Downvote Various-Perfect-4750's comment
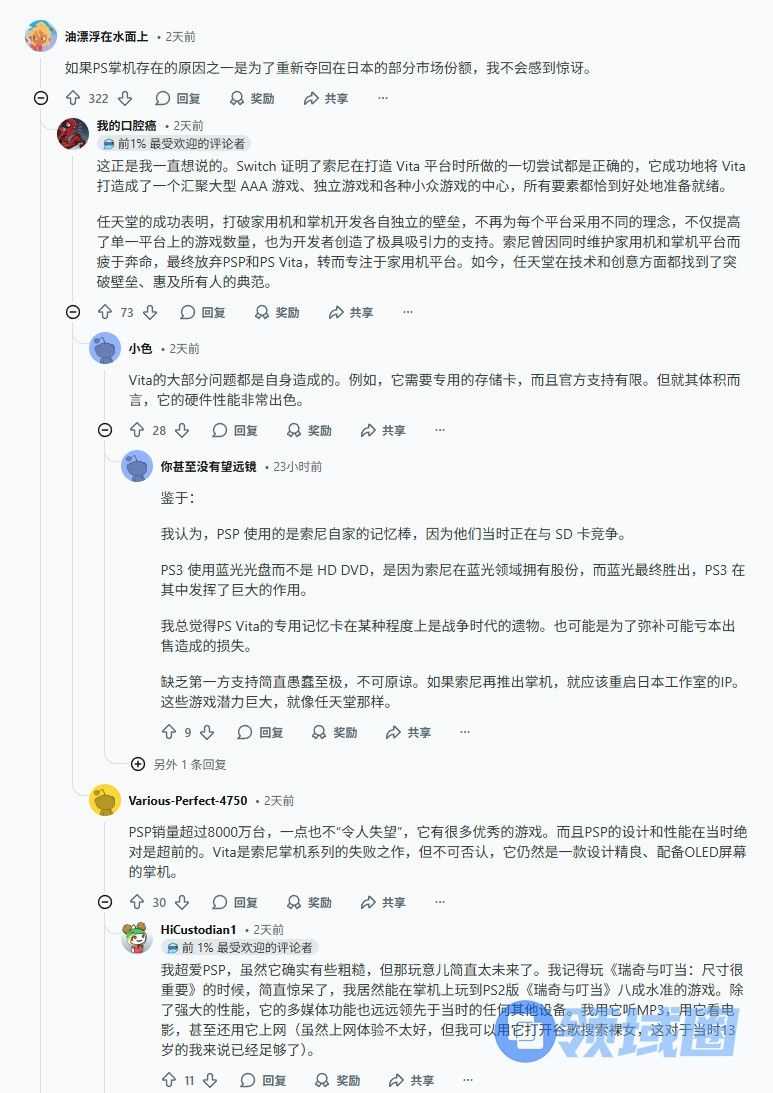 (182, 901)
